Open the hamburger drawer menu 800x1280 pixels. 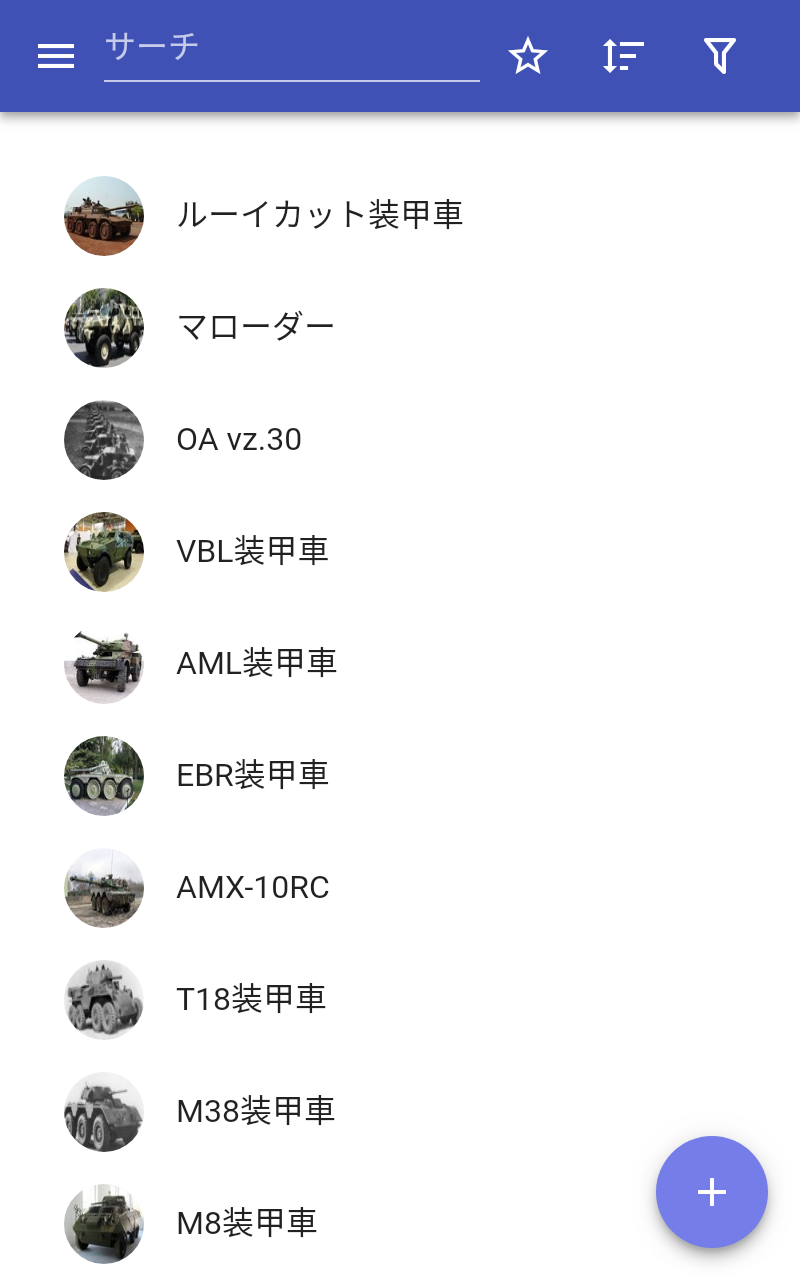[56, 57]
